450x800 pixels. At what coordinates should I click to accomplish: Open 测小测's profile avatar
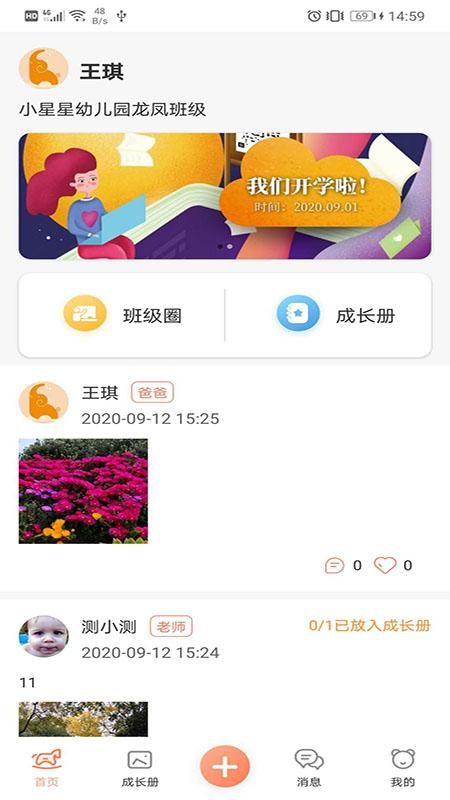[x=43, y=636]
